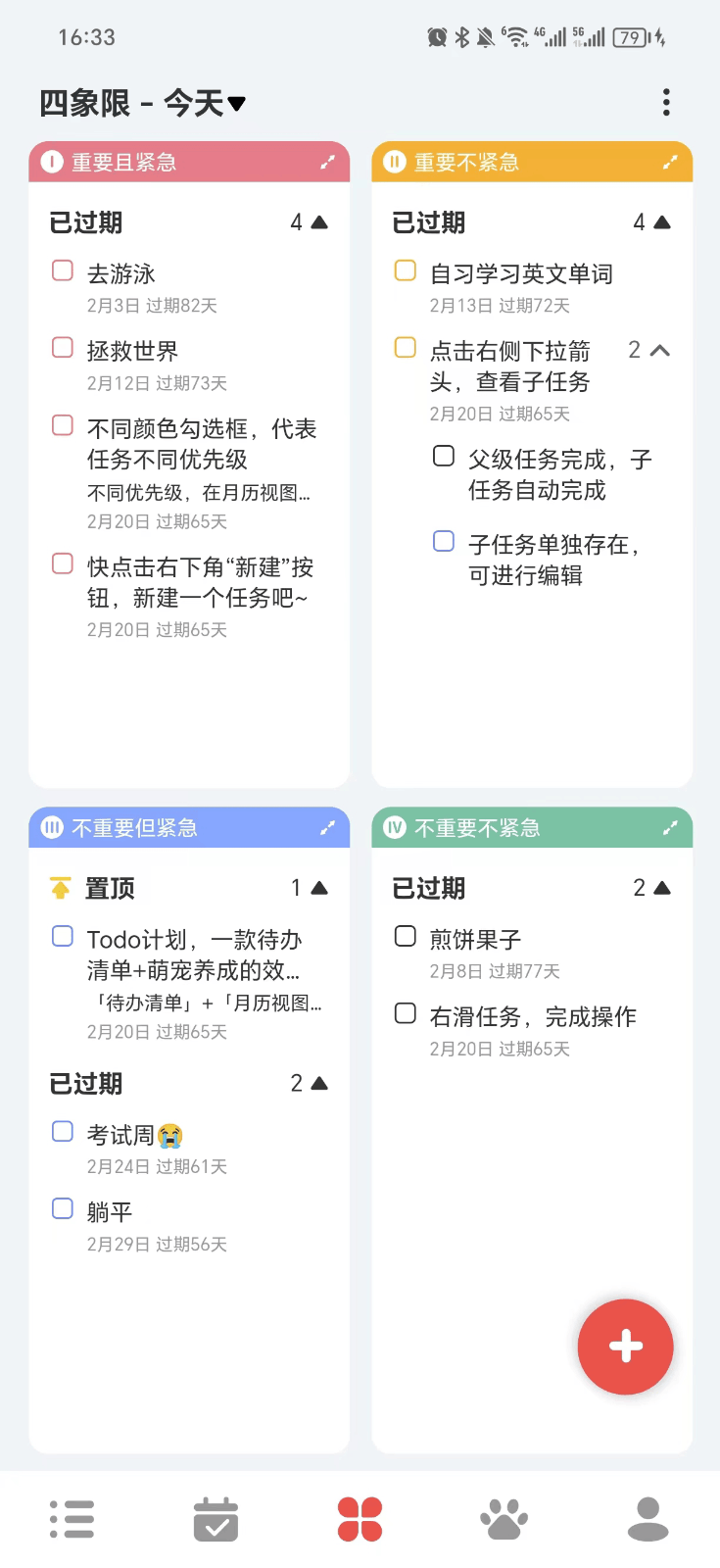Select the red four-quadrant icon
720x1568 pixels.
tap(360, 1517)
